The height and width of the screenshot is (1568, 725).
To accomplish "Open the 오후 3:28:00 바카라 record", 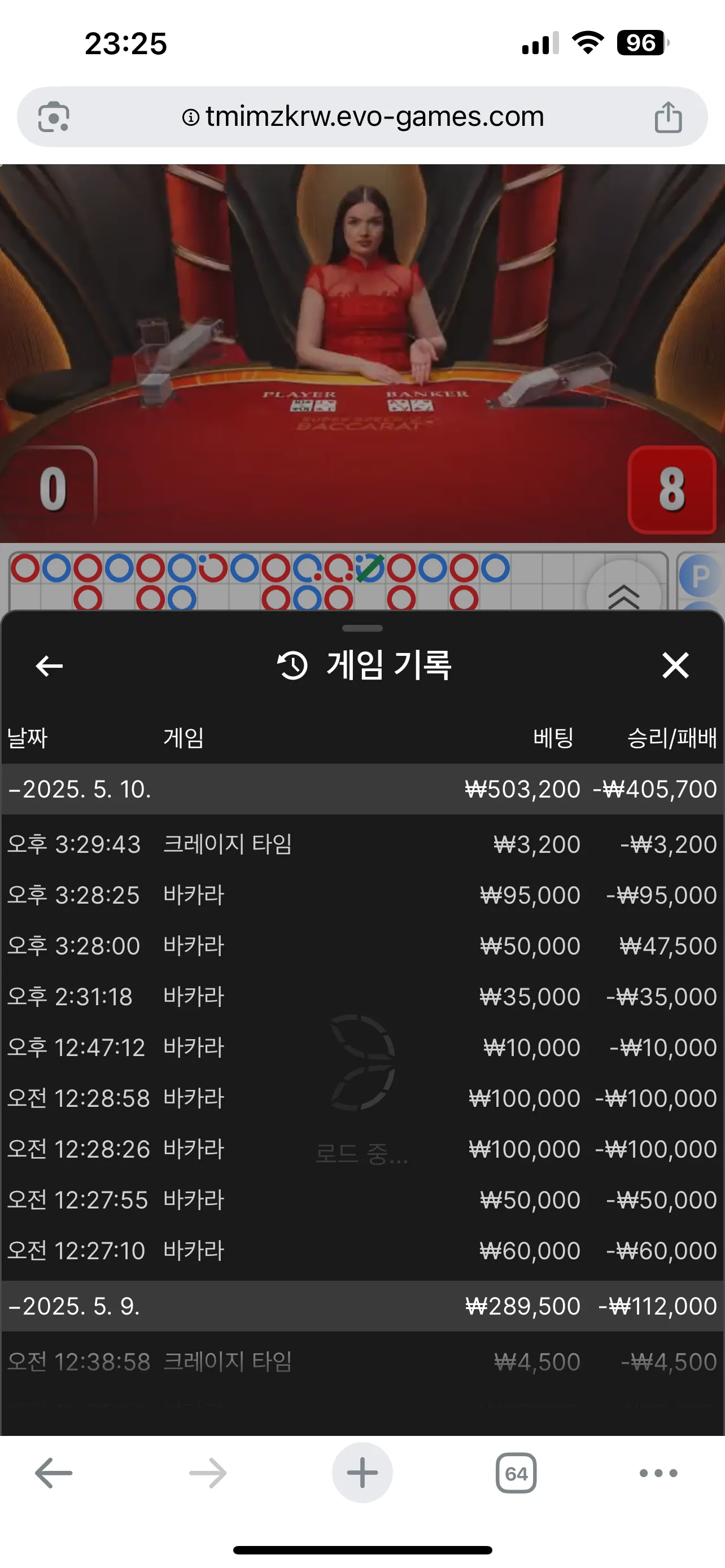I will (x=362, y=946).
